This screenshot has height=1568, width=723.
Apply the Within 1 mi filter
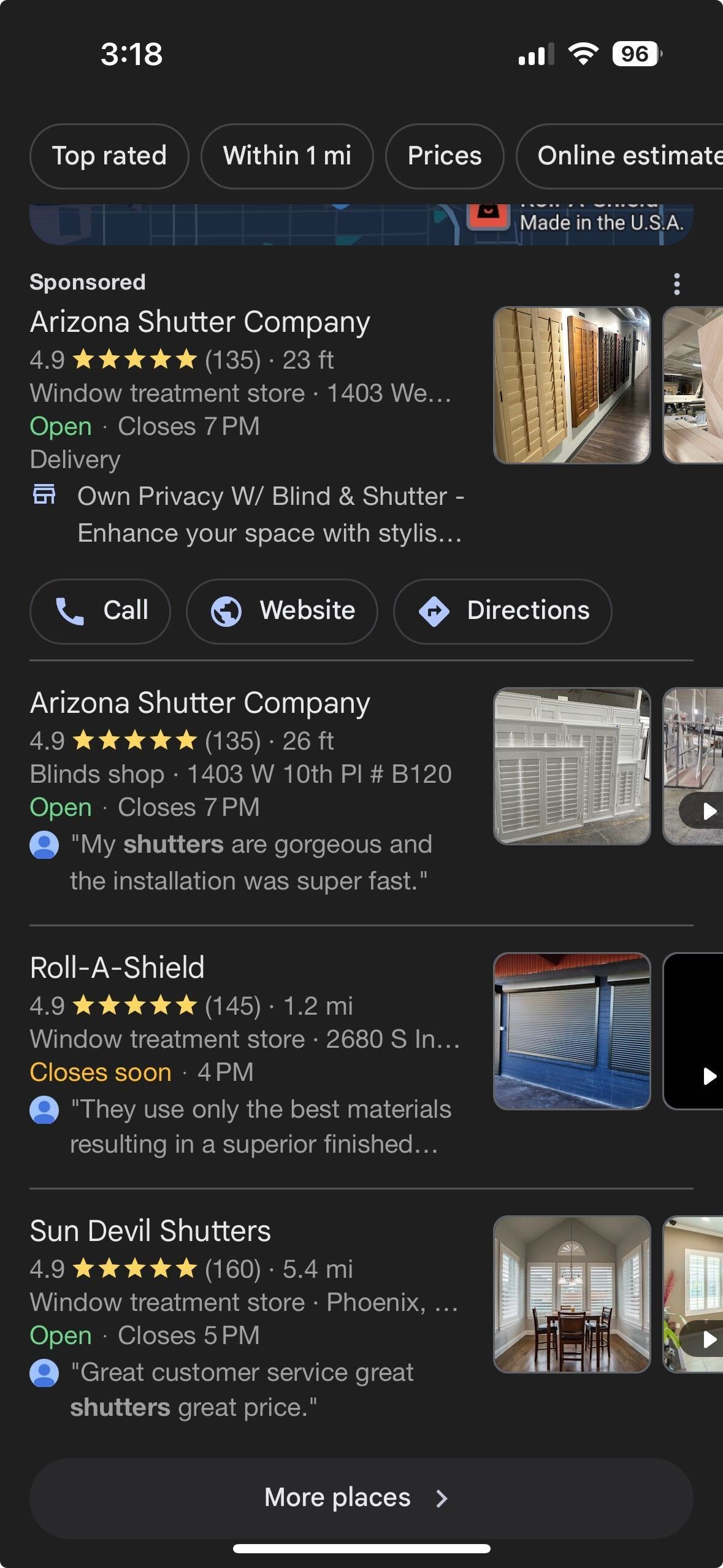point(287,156)
